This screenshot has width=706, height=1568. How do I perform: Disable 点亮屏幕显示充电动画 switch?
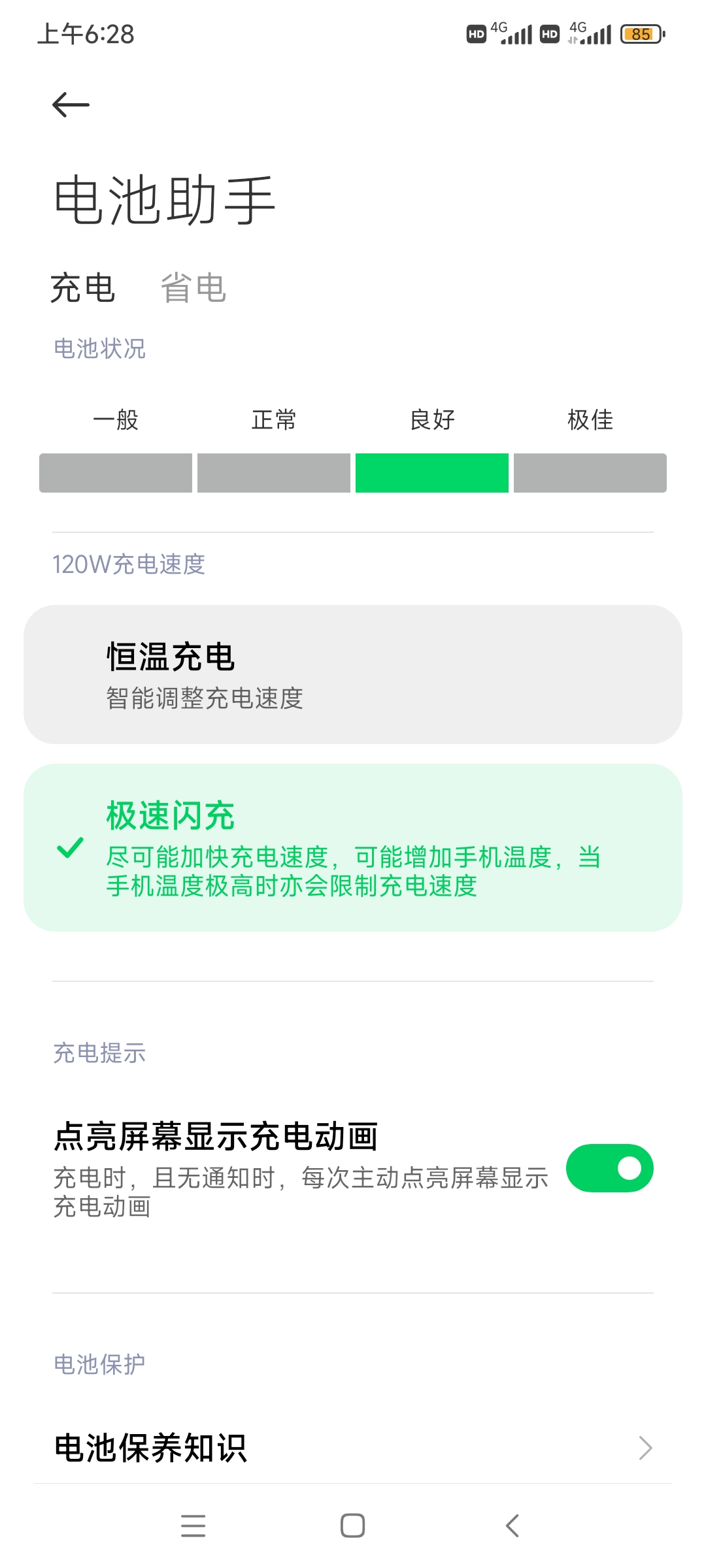click(609, 1168)
